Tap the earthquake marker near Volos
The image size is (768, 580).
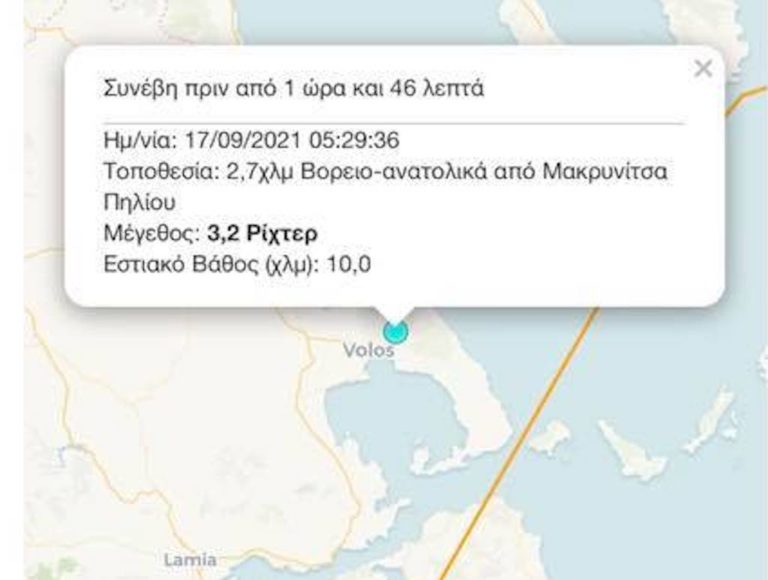[397, 331]
